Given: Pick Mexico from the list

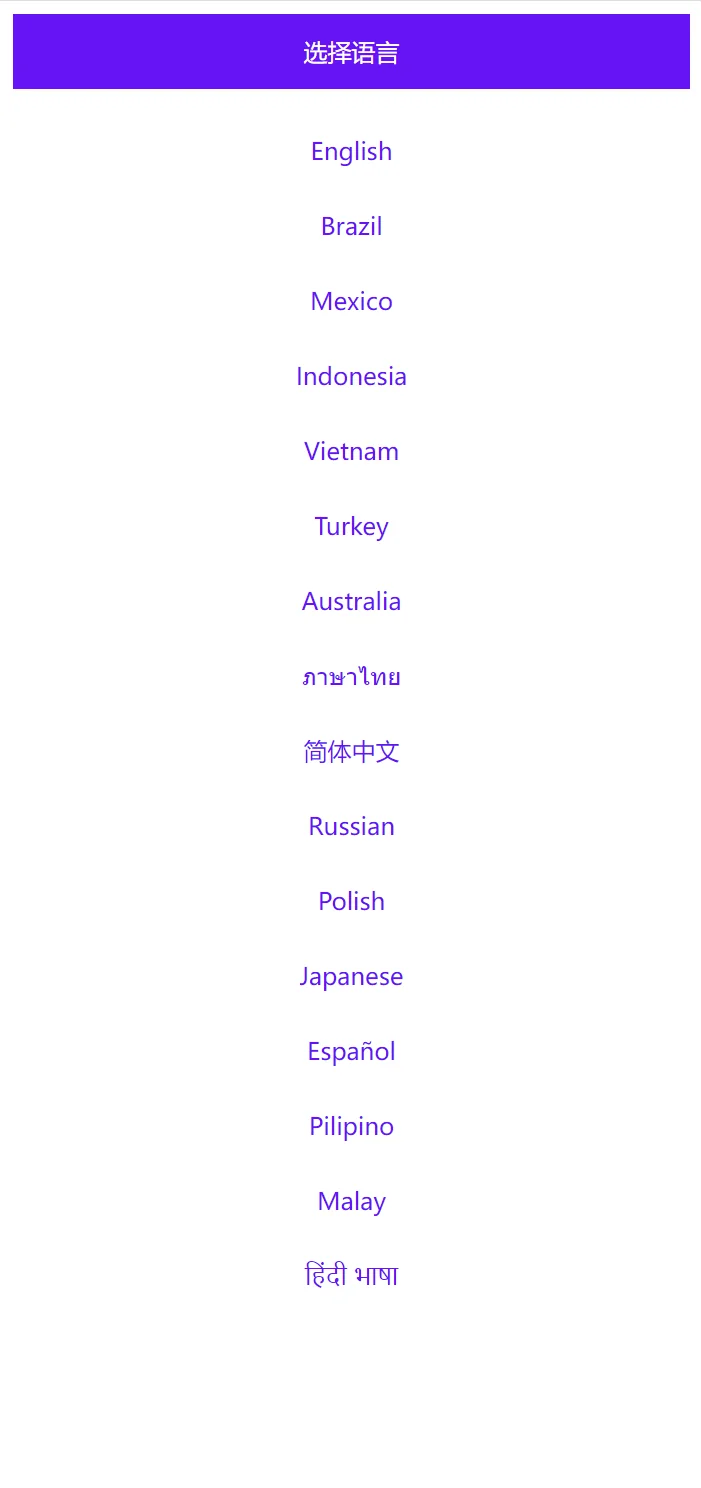Looking at the screenshot, I should click(351, 301).
